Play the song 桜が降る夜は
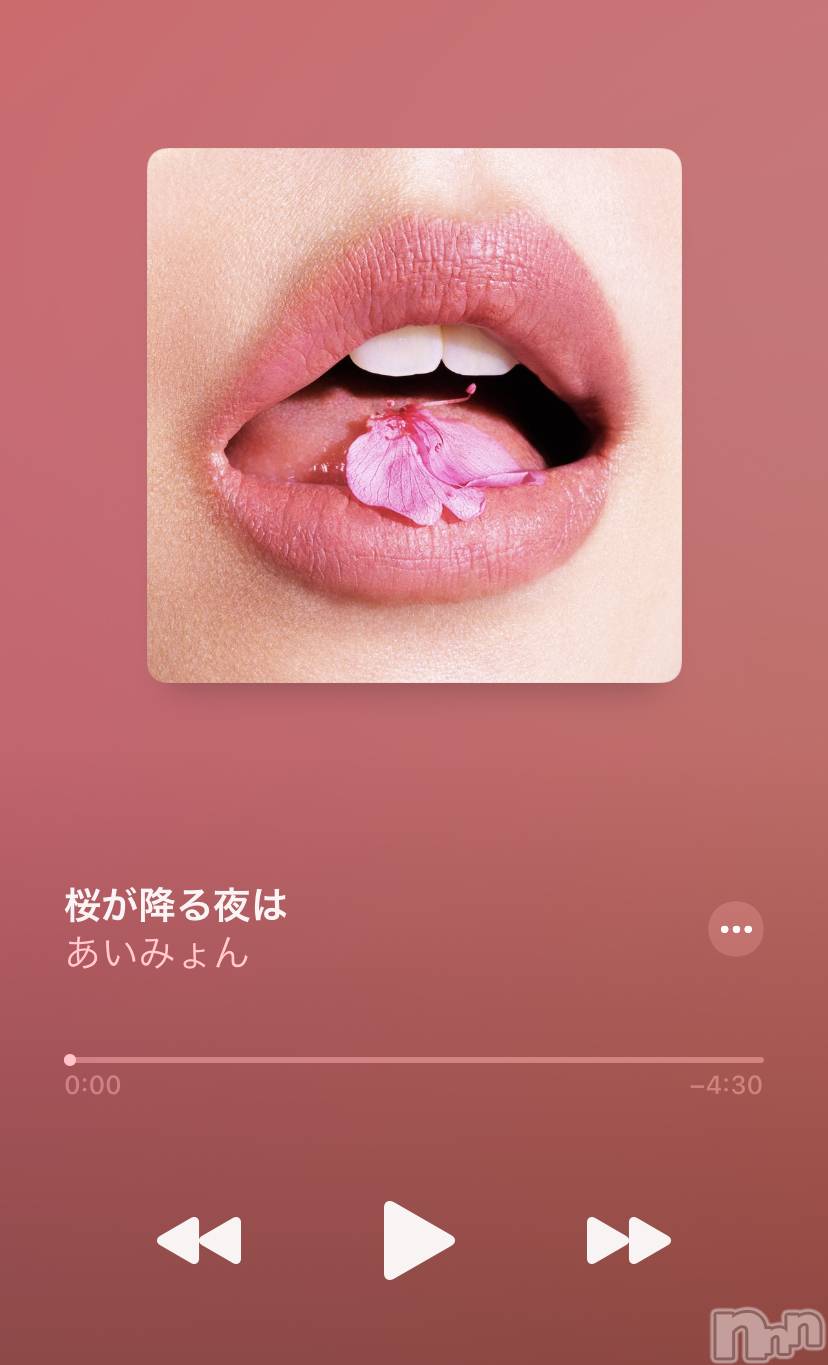Viewport: 828px width, 1365px height. (417, 1240)
